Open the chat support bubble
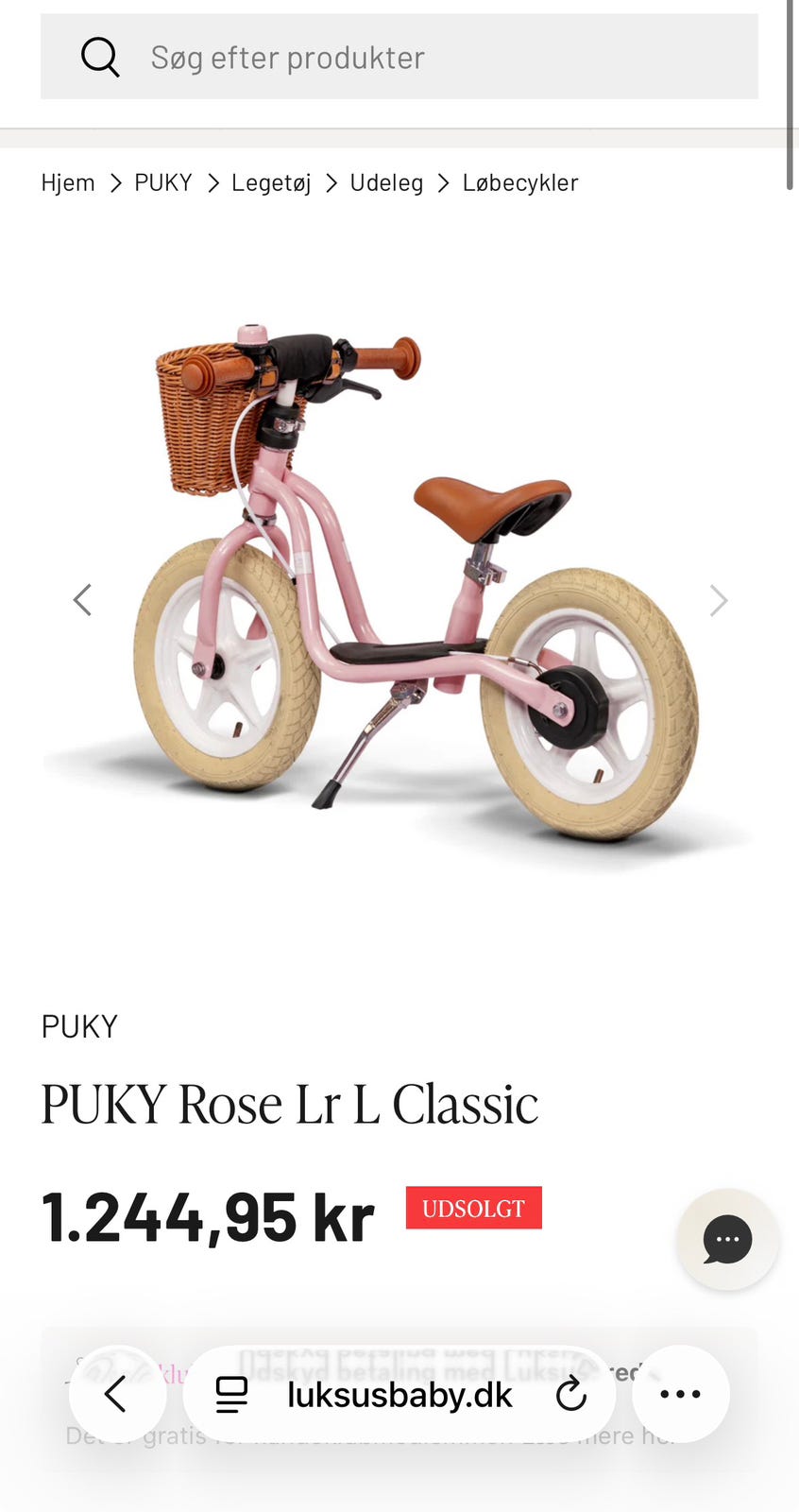The height and width of the screenshot is (1512, 799). (727, 1239)
